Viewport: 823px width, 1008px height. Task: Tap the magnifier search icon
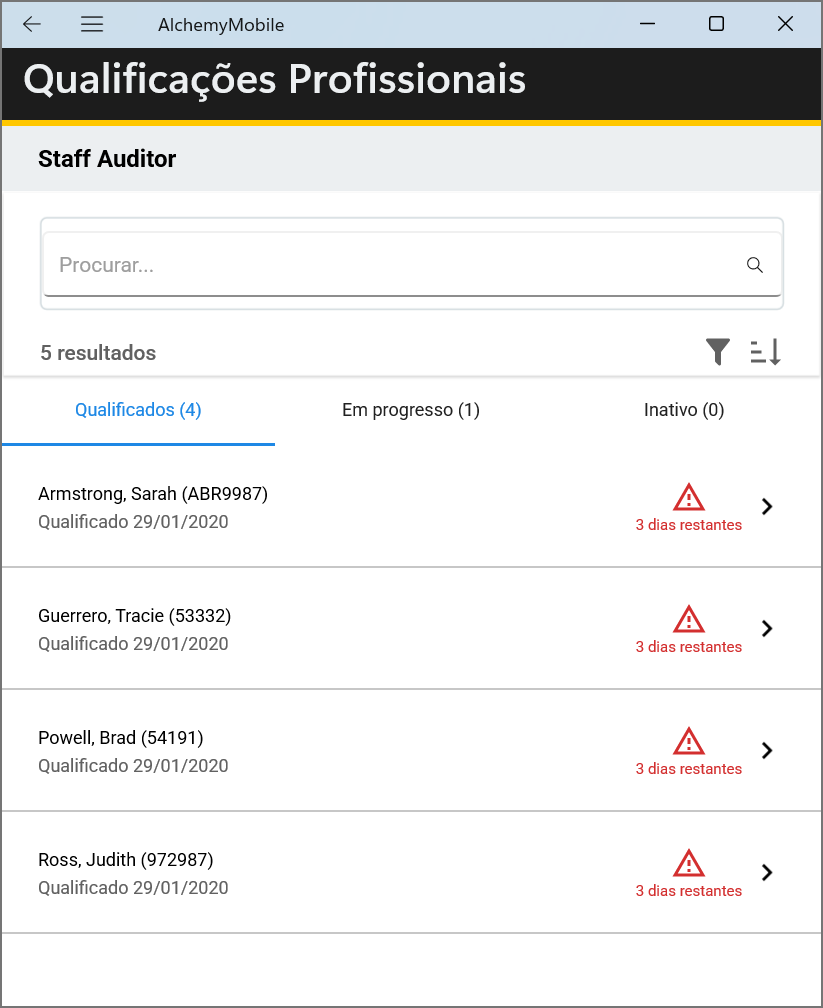[755, 265]
